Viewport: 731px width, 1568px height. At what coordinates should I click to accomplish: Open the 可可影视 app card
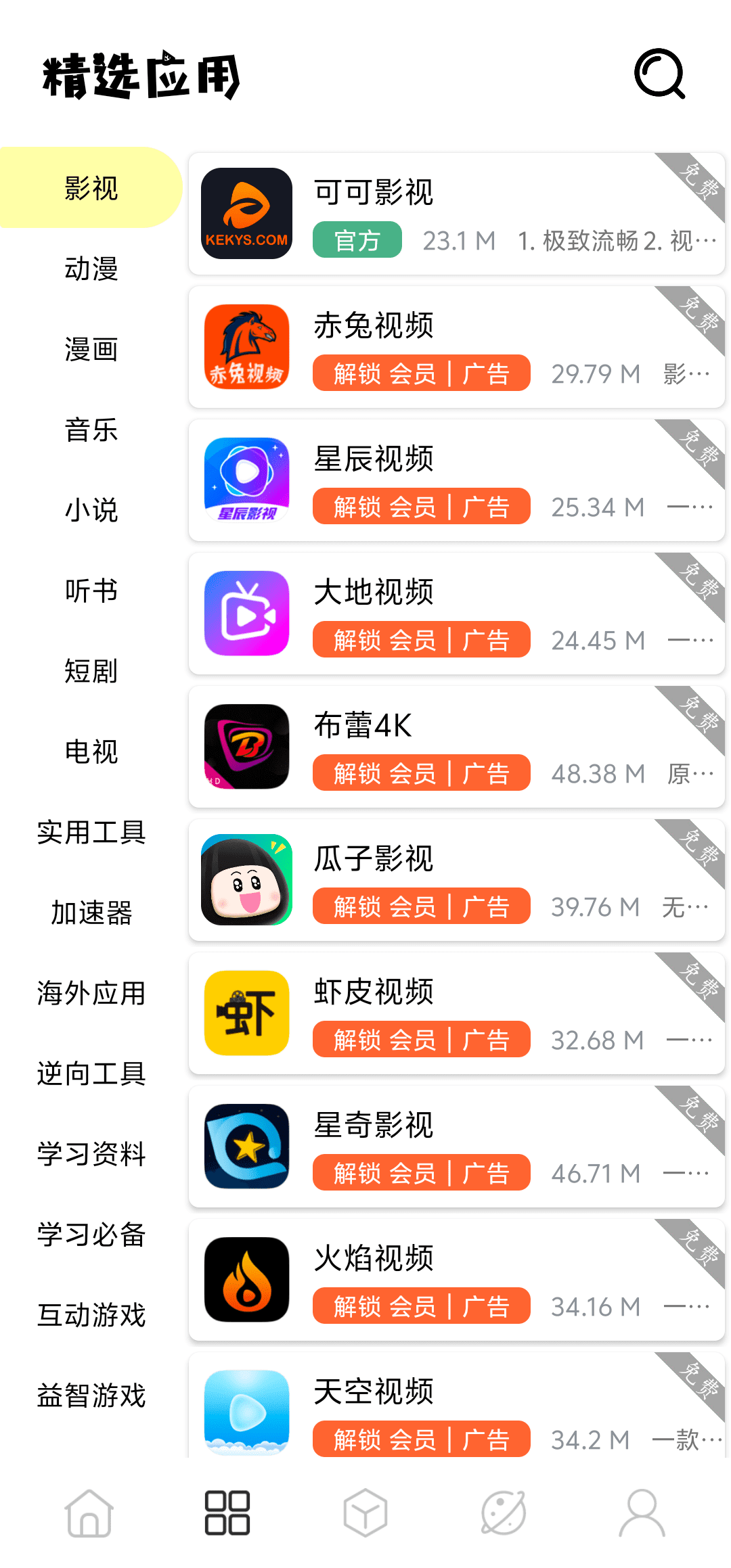[x=456, y=214]
